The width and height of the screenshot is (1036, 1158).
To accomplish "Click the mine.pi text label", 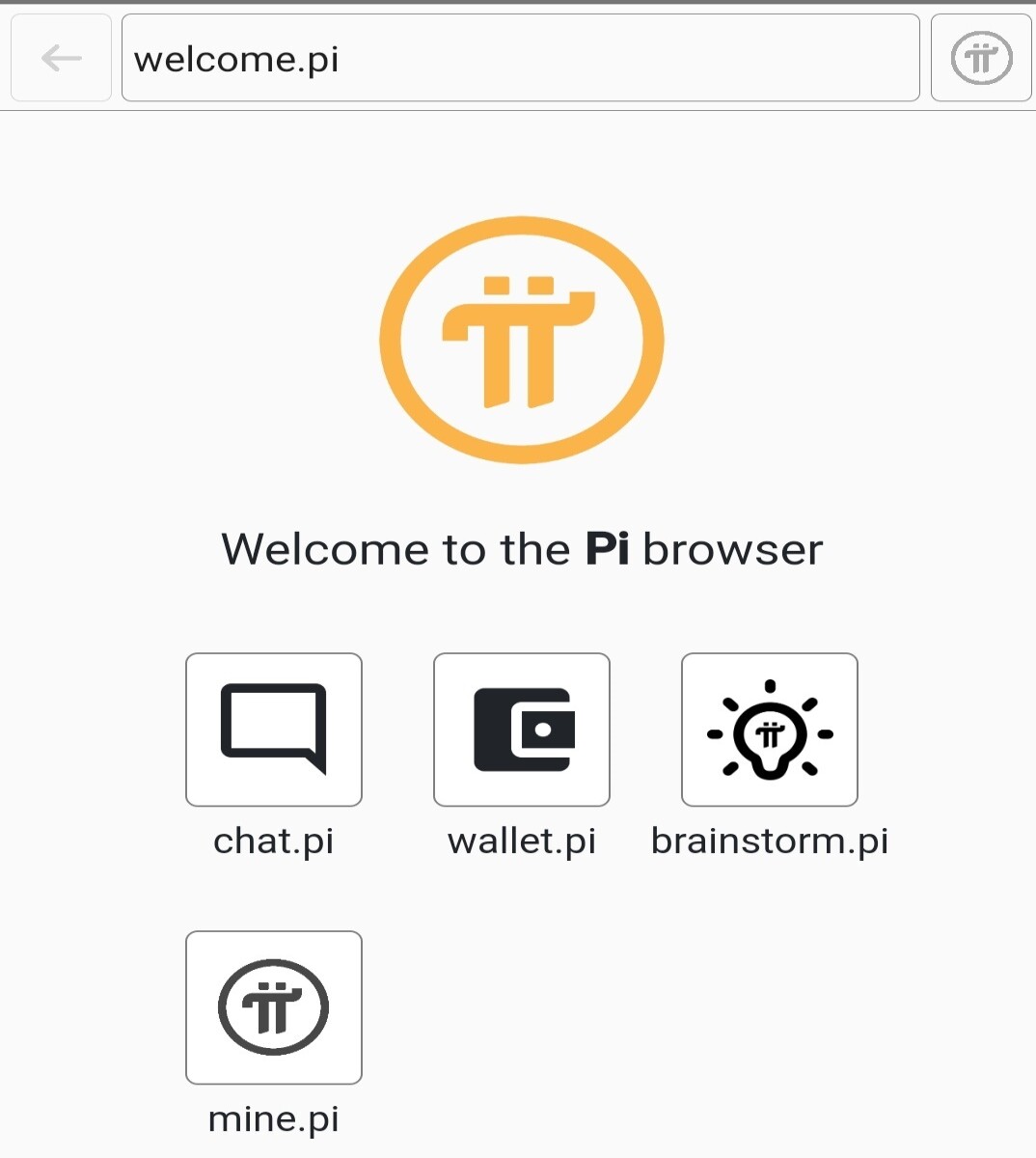I will click(x=273, y=1119).
